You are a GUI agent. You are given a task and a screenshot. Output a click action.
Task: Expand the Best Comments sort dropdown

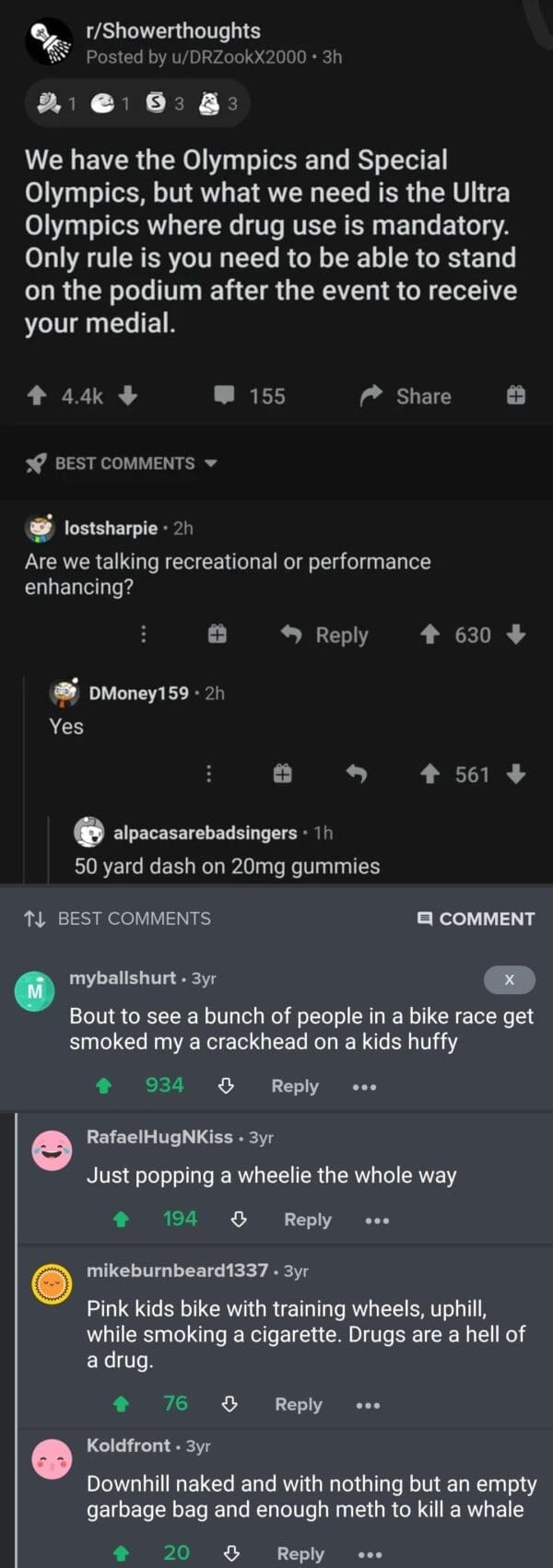pos(211,463)
